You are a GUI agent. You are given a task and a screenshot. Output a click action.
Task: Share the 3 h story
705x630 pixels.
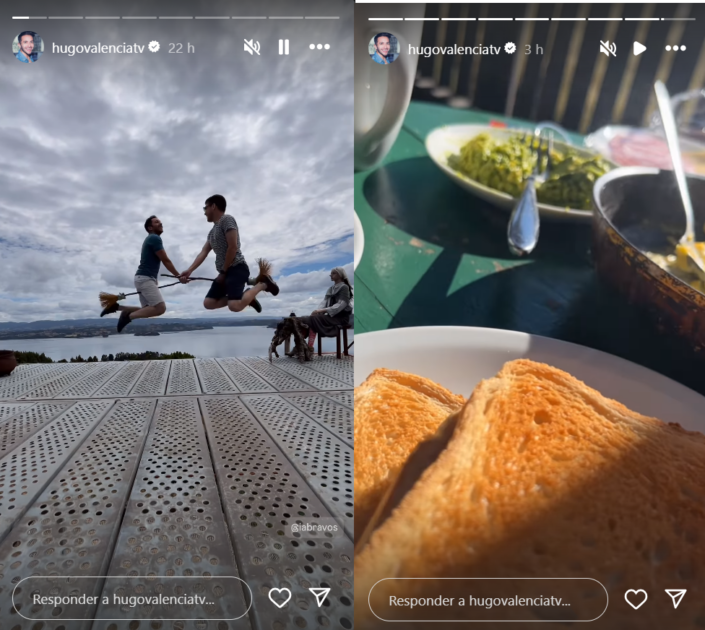676,599
